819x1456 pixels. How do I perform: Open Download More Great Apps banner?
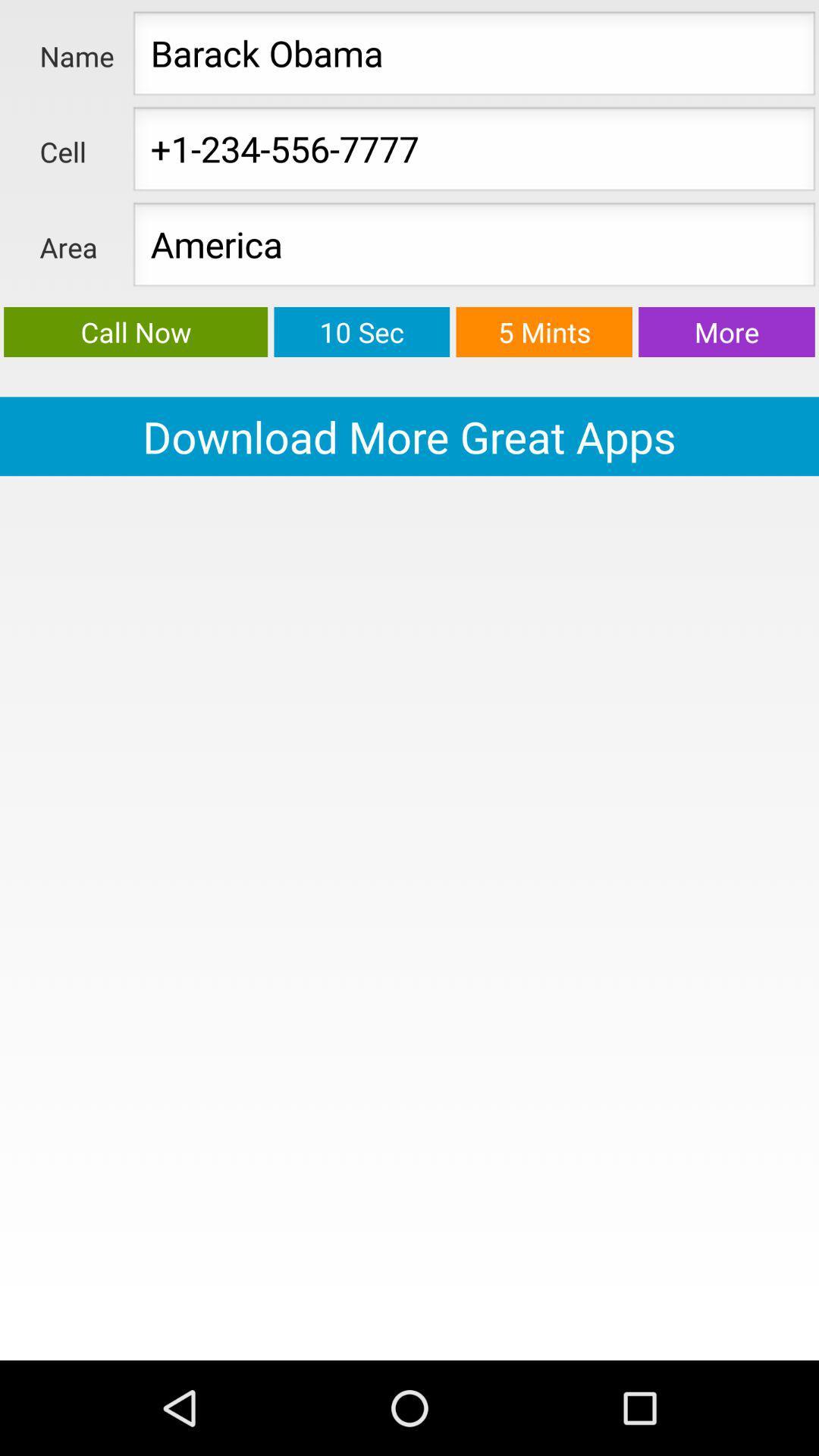click(409, 437)
